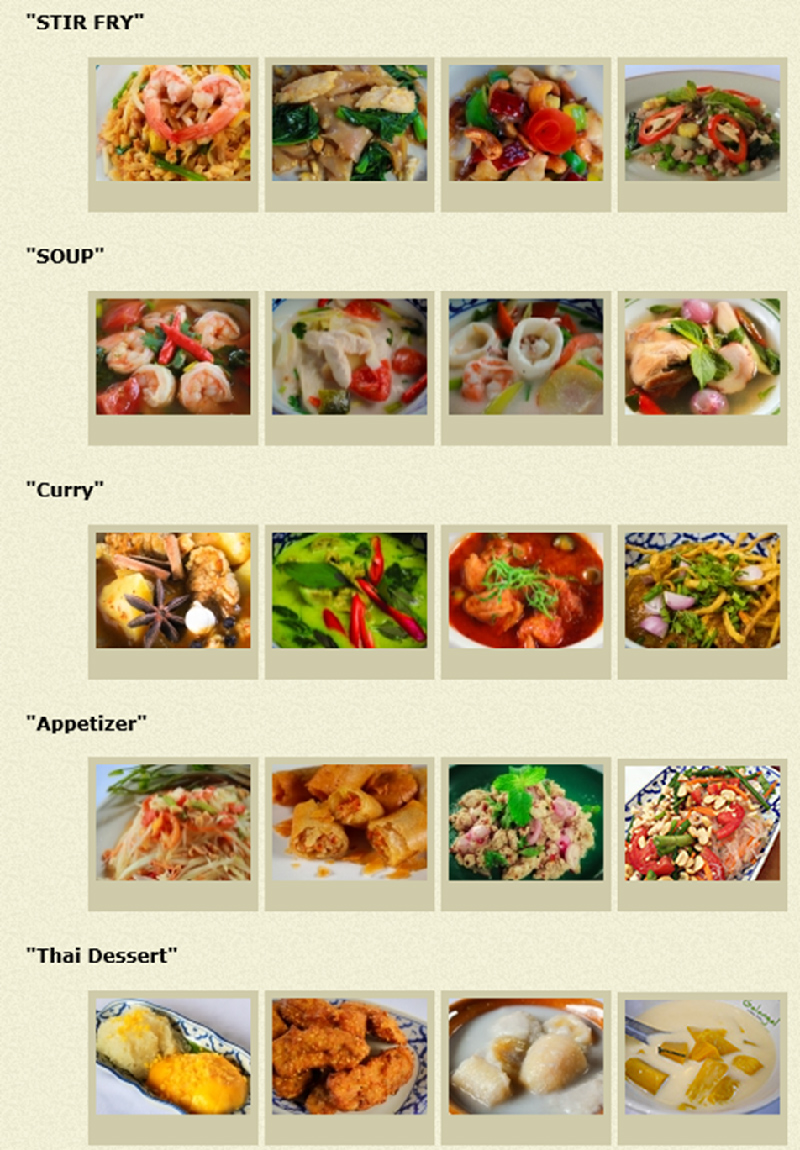This screenshot has height=1150, width=800.
Task: Open the red curry photo under Curry
Action: (526, 590)
